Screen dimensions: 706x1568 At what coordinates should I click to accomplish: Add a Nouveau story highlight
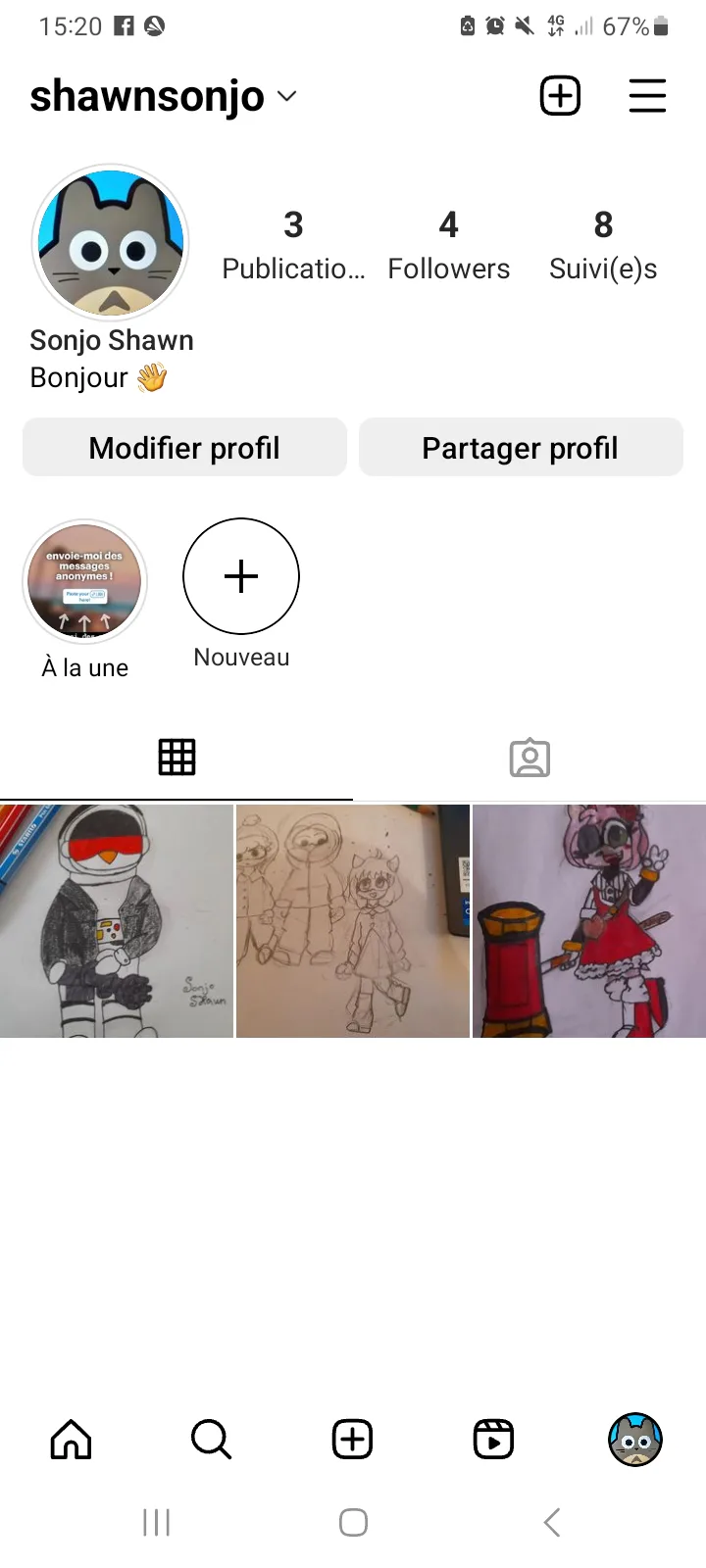point(241,577)
